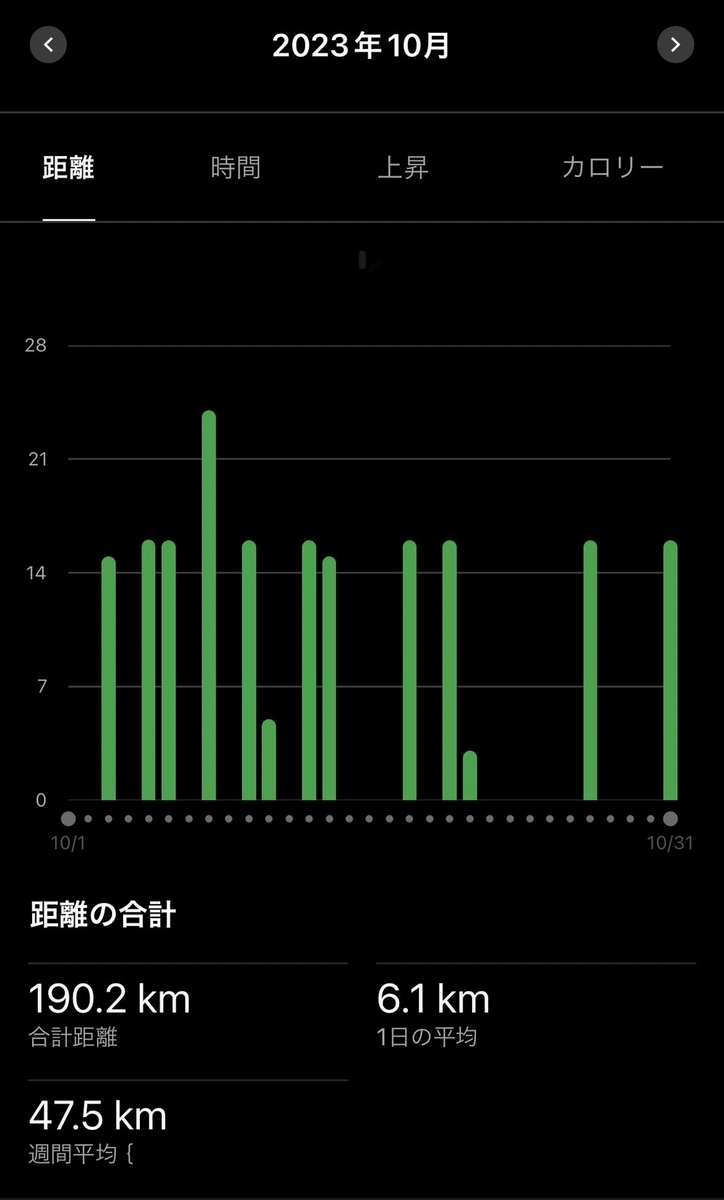Go to the previous month
724x1200 pixels.
[x=48, y=45]
